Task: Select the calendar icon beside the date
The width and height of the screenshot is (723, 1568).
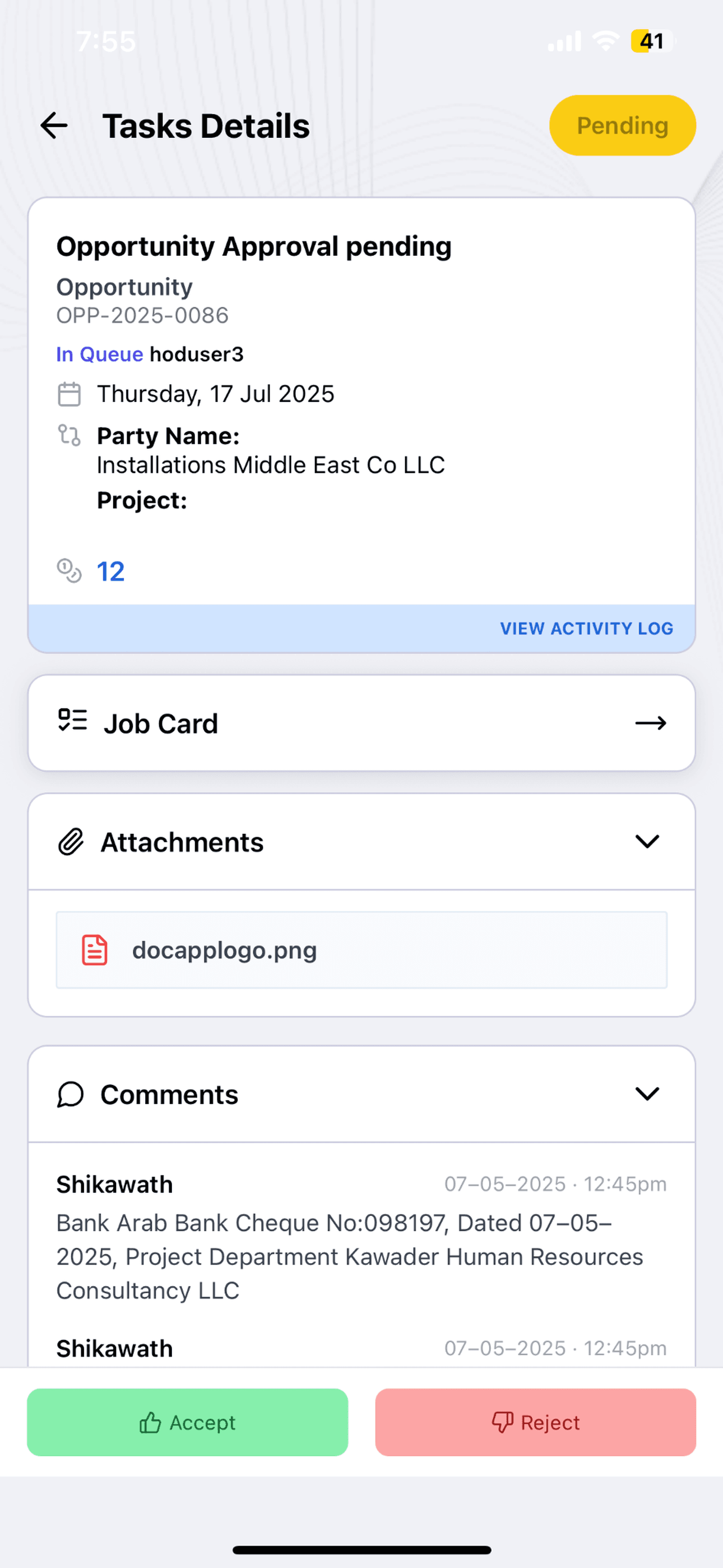Action: tap(69, 393)
